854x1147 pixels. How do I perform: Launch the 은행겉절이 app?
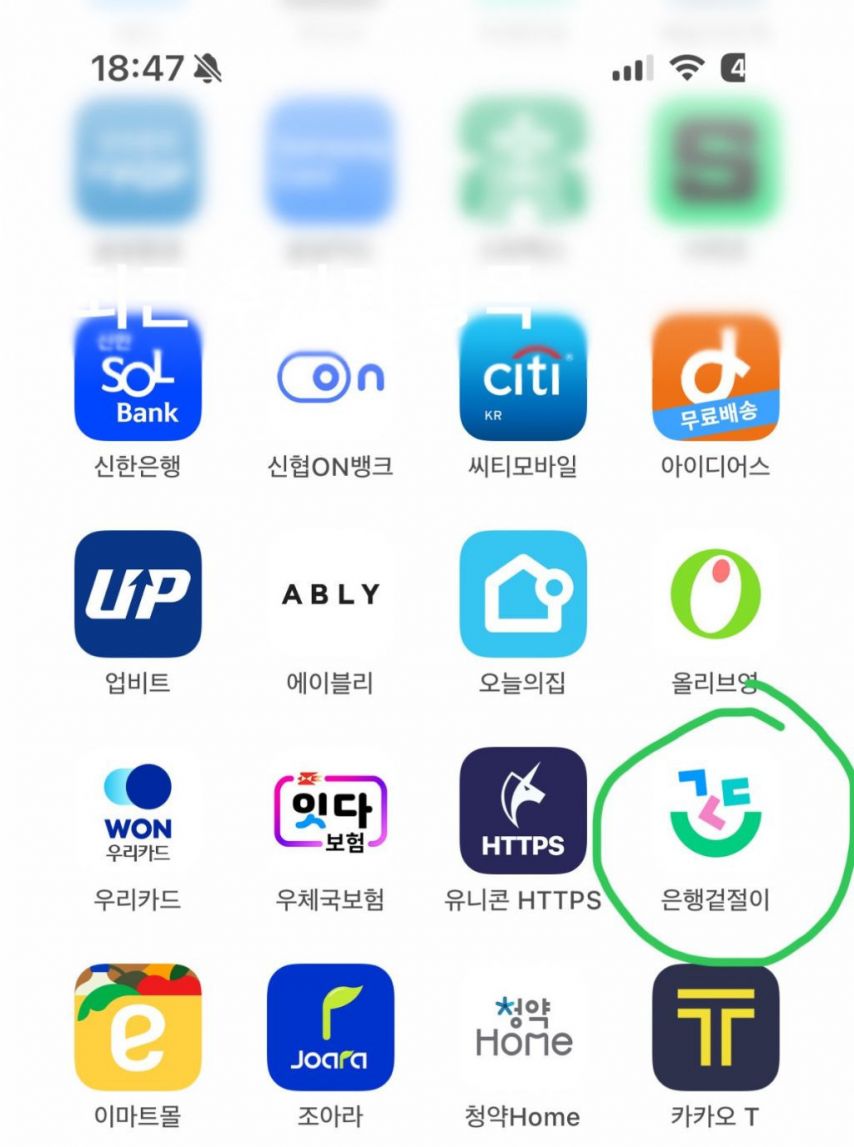pyautogui.click(x=714, y=811)
